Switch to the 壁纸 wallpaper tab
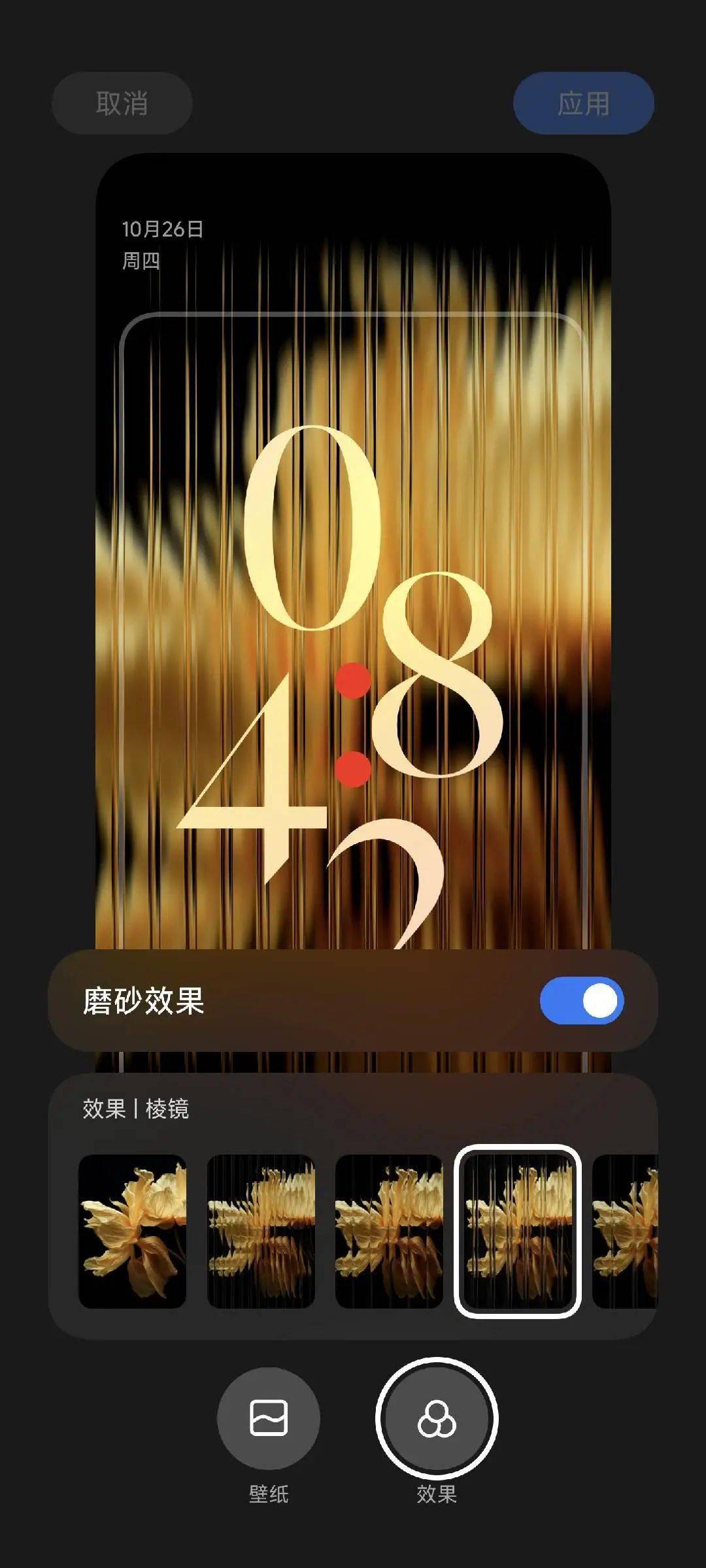This screenshot has height=1568, width=706. click(x=268, y=1418)
